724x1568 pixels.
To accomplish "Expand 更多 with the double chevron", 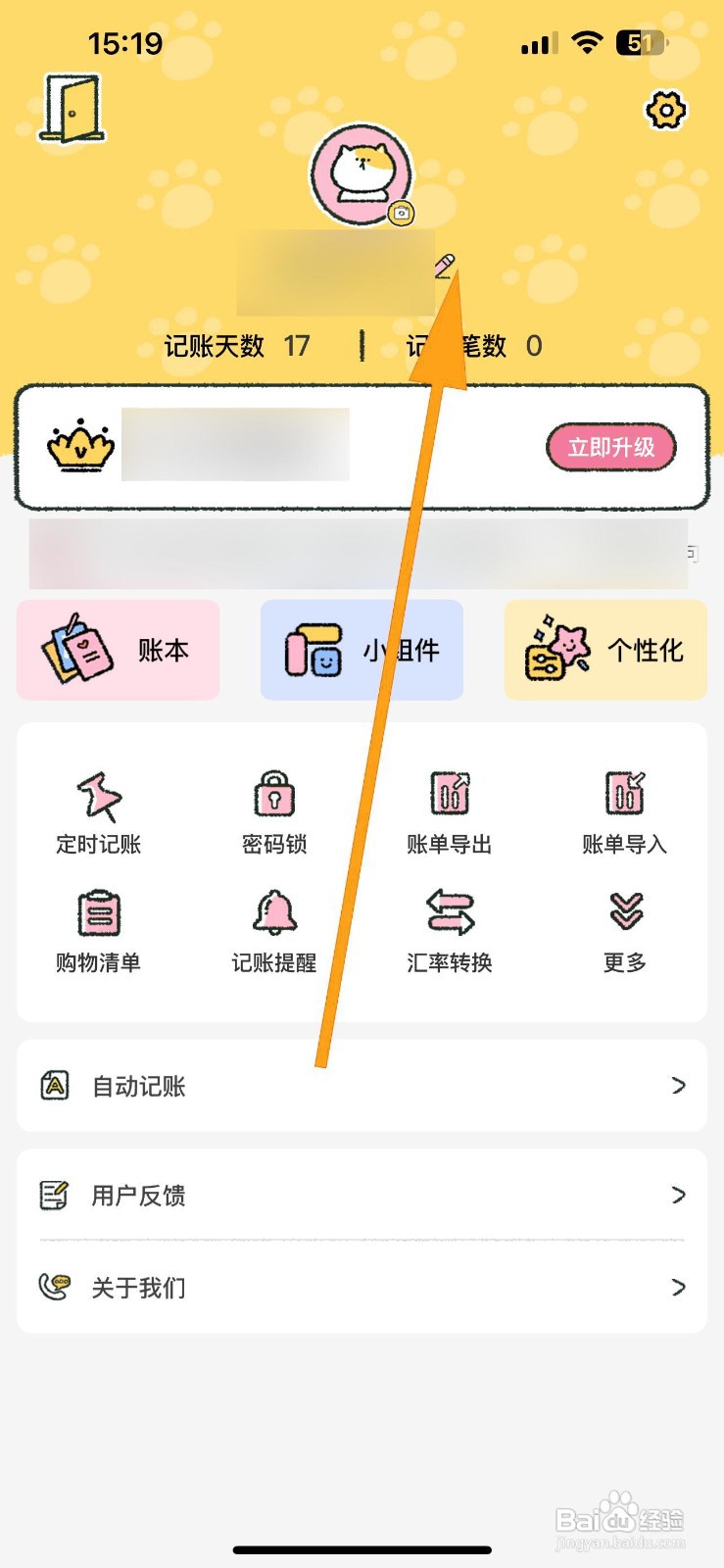I will pyautogui.click(x=624, y=926).
